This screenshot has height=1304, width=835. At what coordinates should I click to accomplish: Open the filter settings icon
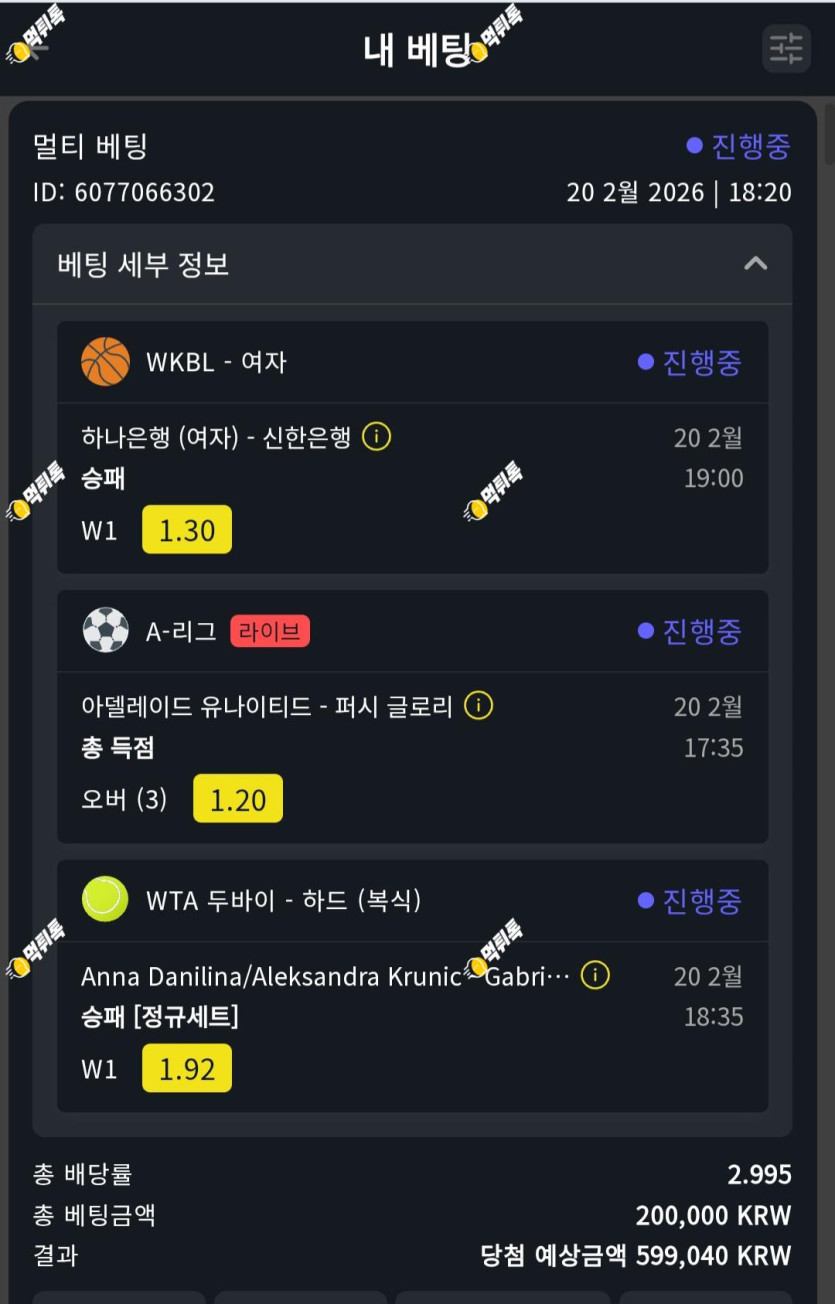click(786, 48)
